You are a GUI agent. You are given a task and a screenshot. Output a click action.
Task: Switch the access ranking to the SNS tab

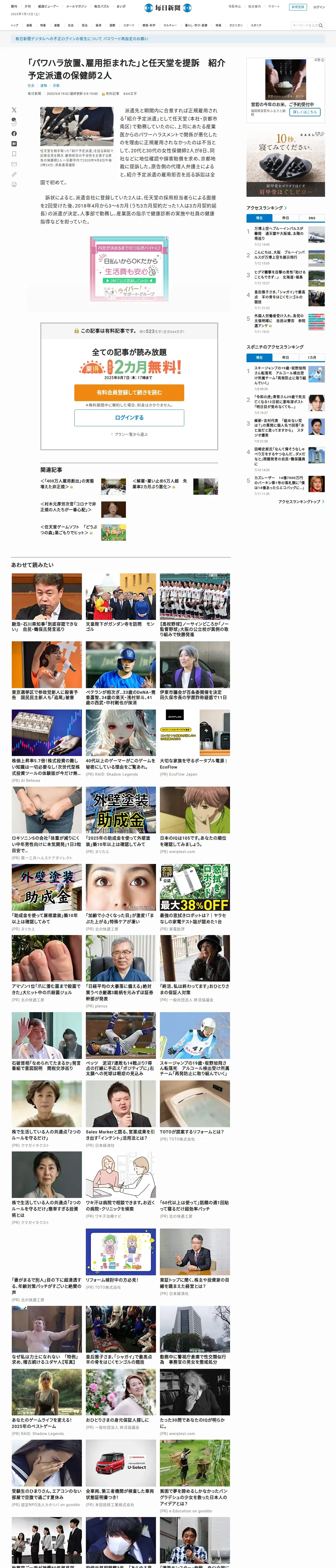(312, 218)
